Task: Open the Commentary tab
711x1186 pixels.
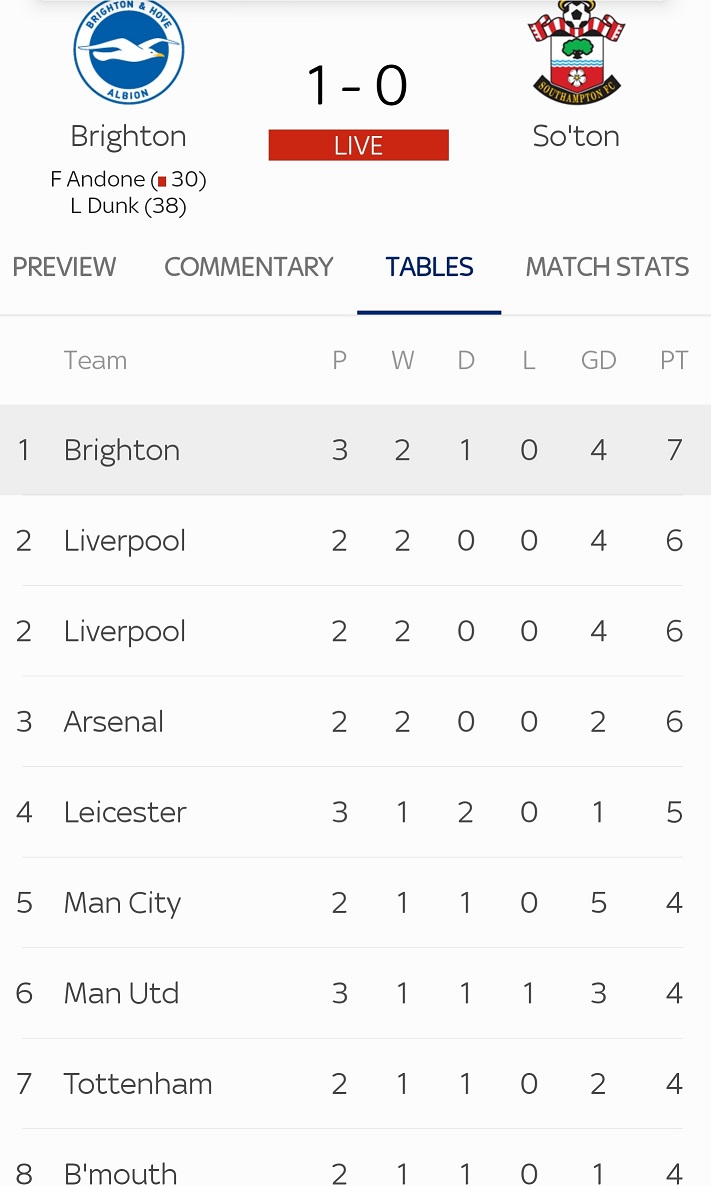Action: pyautogui.click(x=248, y=267)
